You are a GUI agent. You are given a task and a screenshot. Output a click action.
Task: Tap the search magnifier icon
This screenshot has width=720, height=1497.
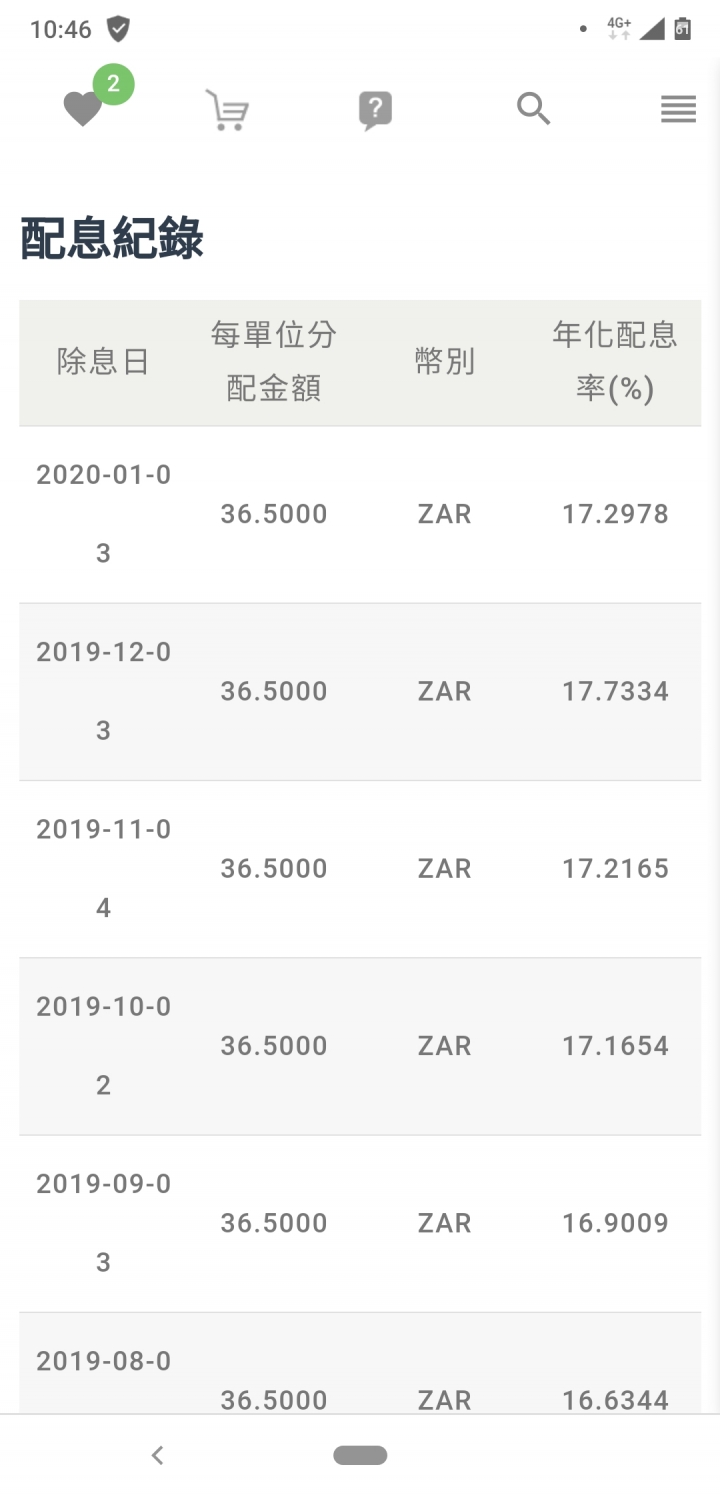point(533,108)
